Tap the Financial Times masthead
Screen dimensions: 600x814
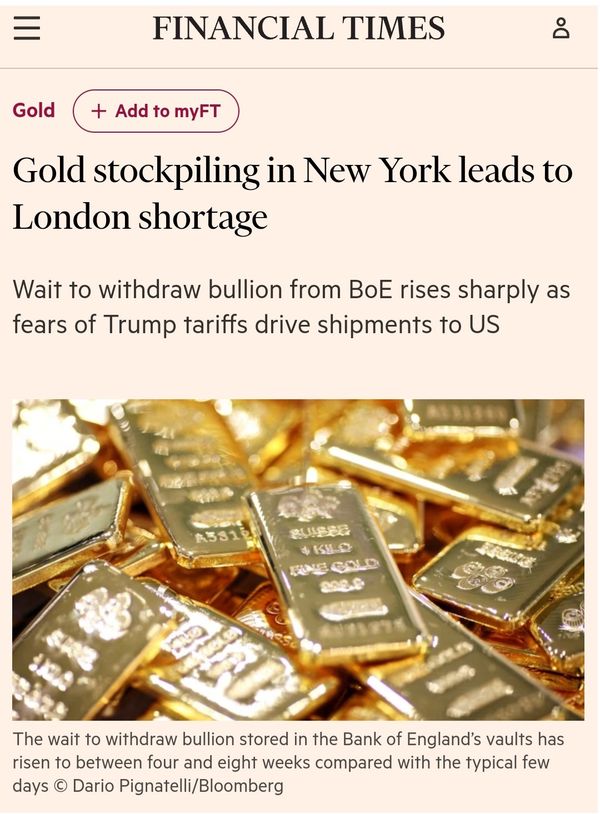pos(298,29)
